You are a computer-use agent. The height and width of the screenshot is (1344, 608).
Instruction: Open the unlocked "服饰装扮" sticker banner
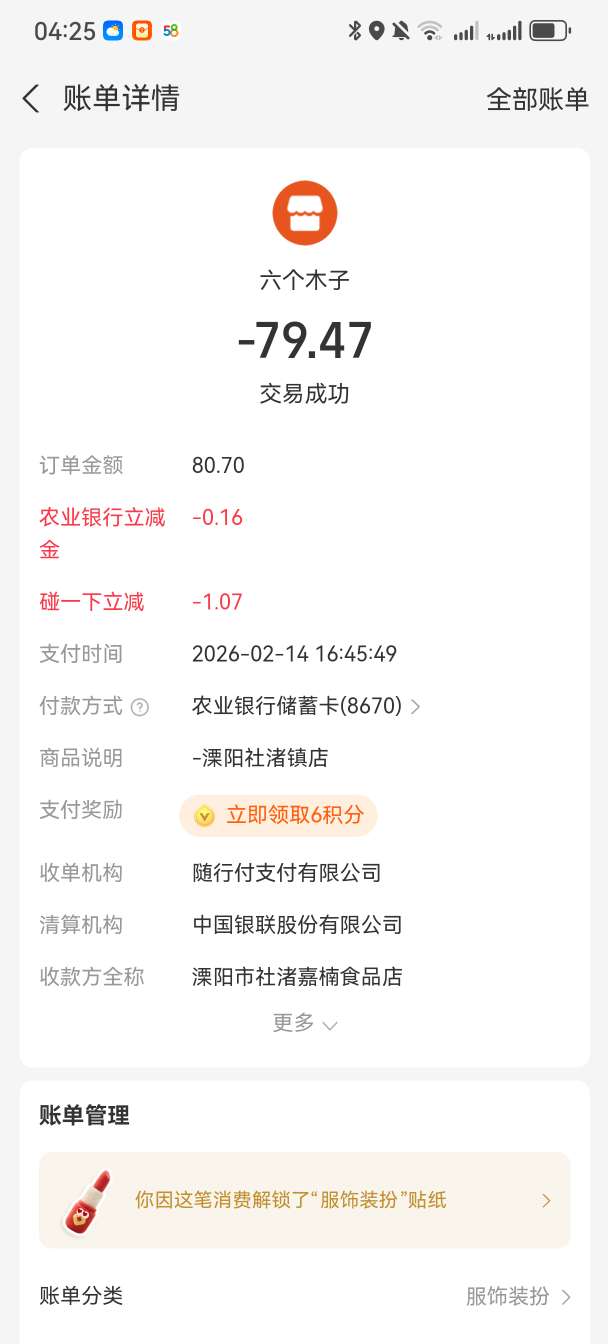click(304, 1200)
